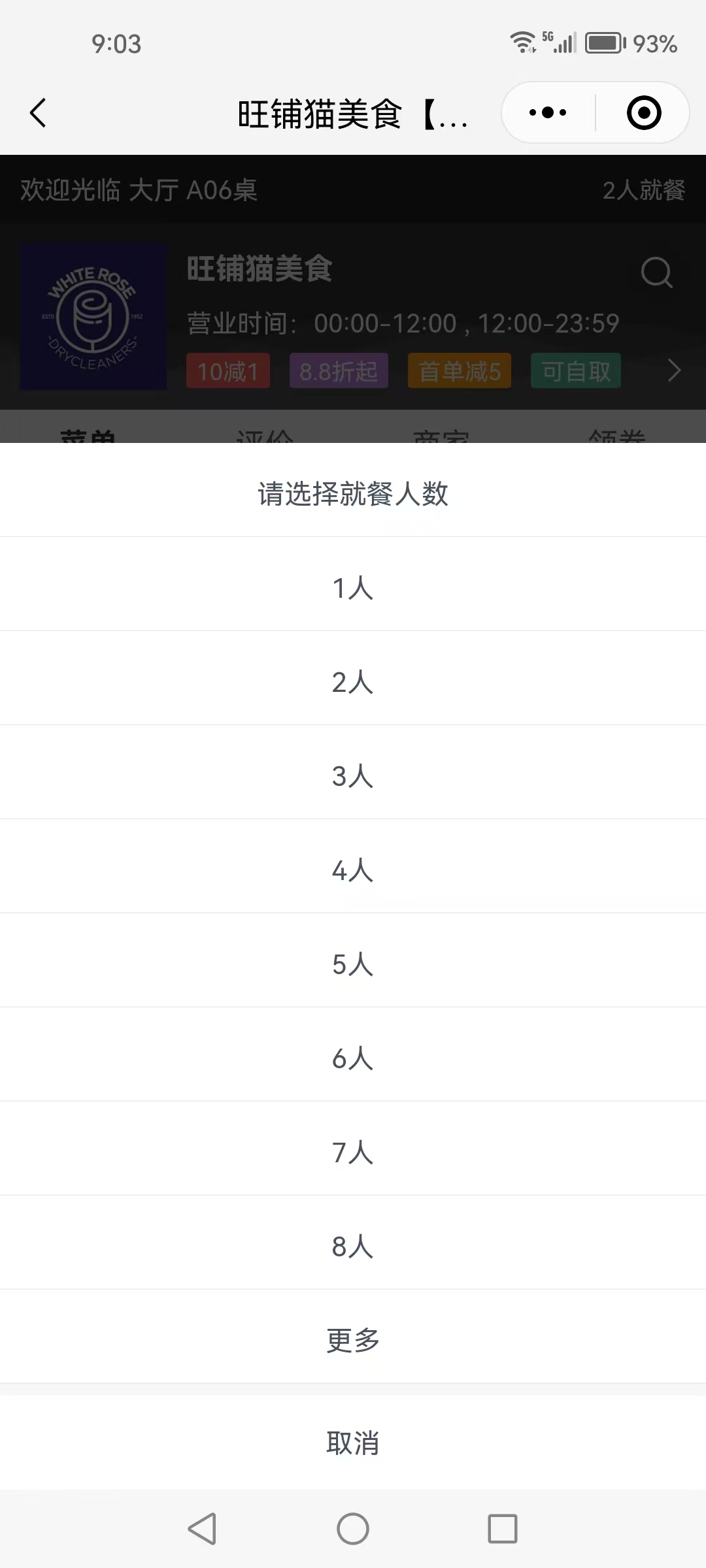The image size is (706, 1568).
Task: Tap the 6人 row
Action: pos(353,1058)
